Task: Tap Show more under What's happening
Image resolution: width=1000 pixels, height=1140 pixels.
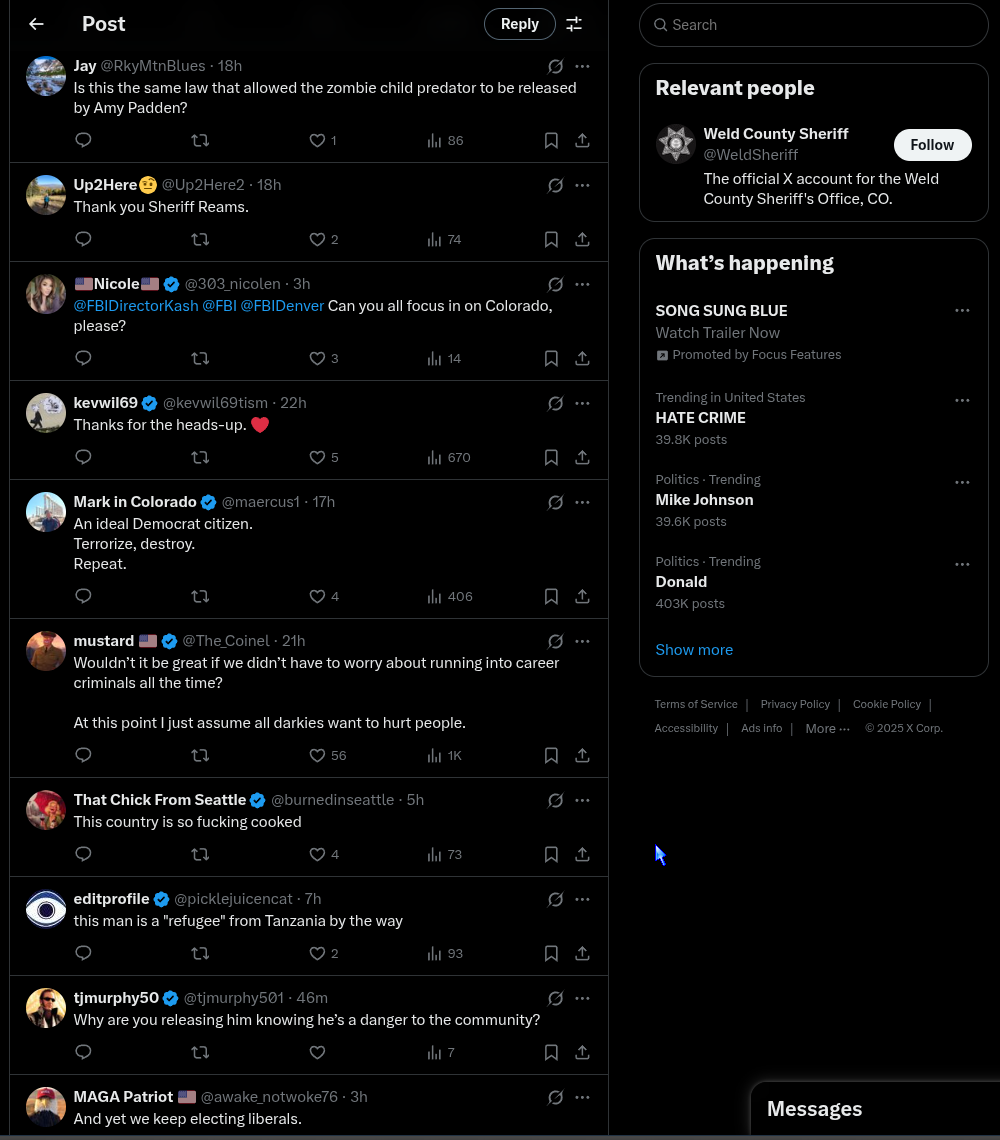Action: [694, 650]
